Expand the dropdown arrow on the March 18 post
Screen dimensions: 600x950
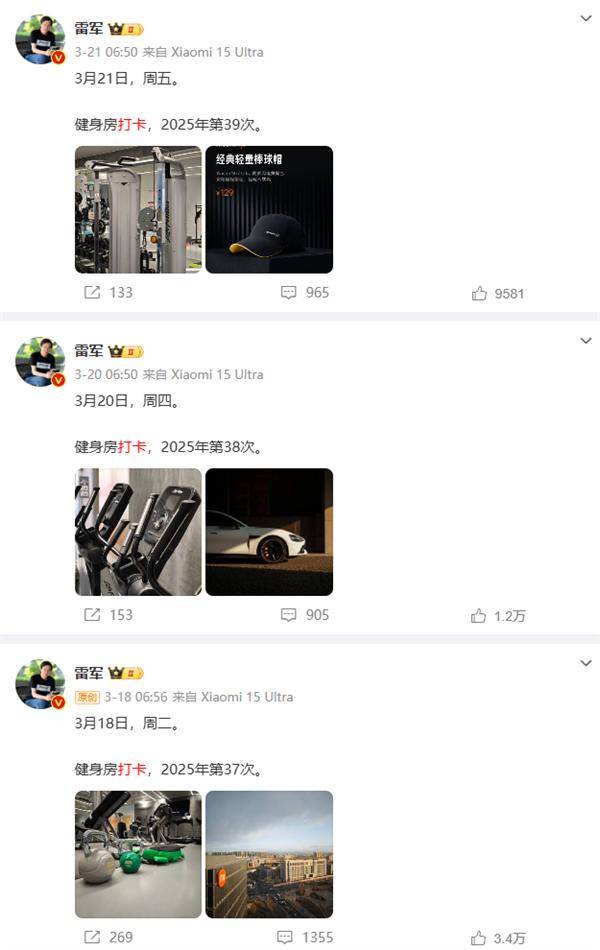coord(586,663)
